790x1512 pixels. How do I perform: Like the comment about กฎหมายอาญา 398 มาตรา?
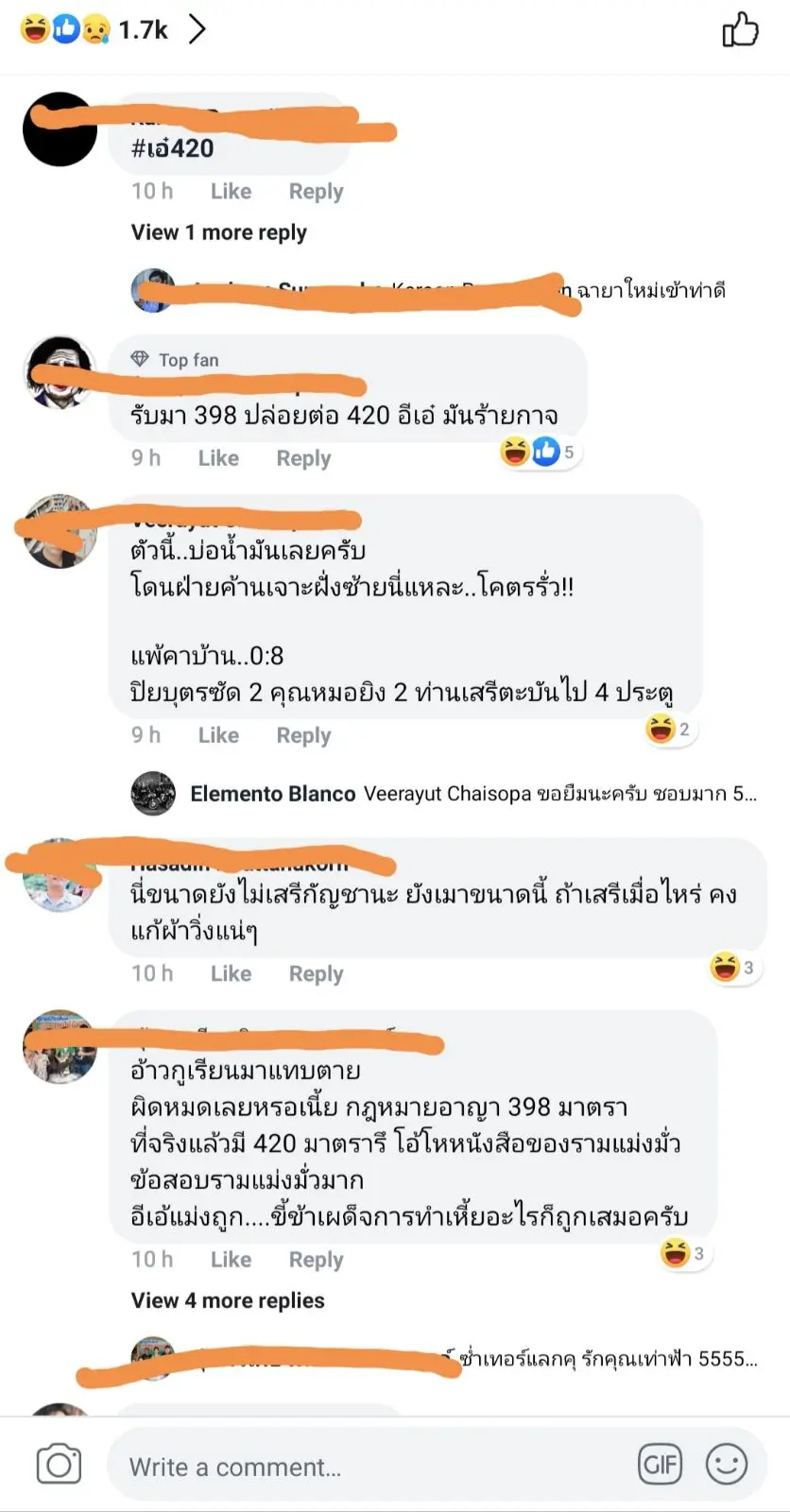231,1260
